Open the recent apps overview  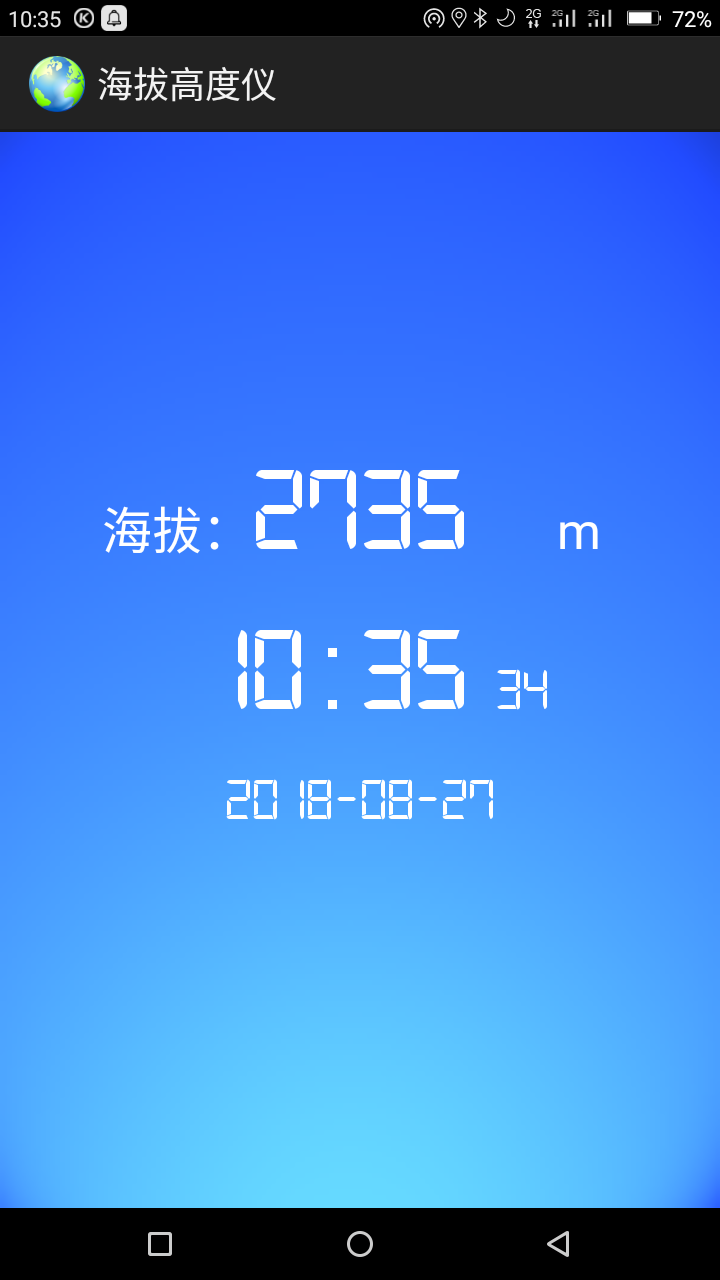(x=160, y=1244)
